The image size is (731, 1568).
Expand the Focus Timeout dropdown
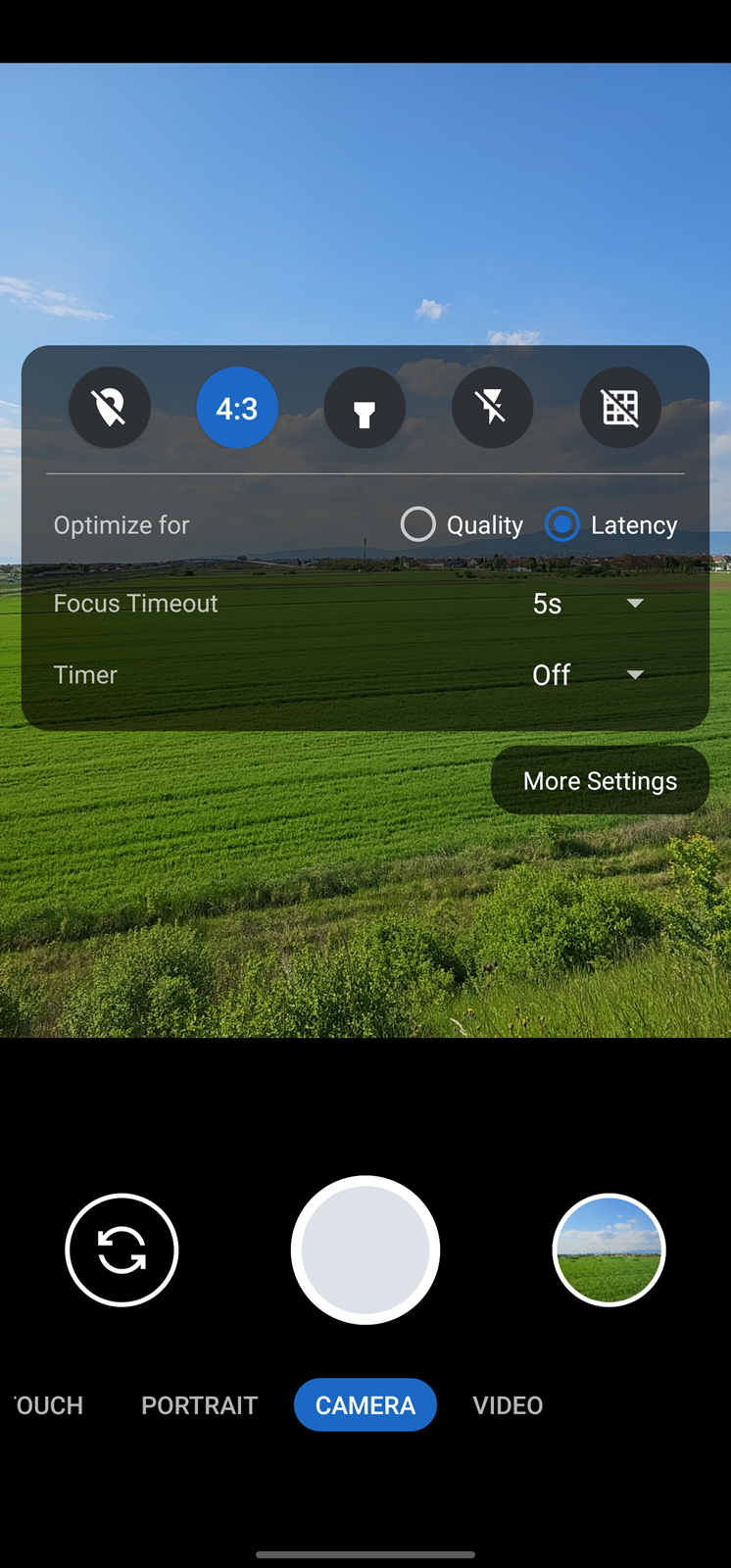(589, 603)
